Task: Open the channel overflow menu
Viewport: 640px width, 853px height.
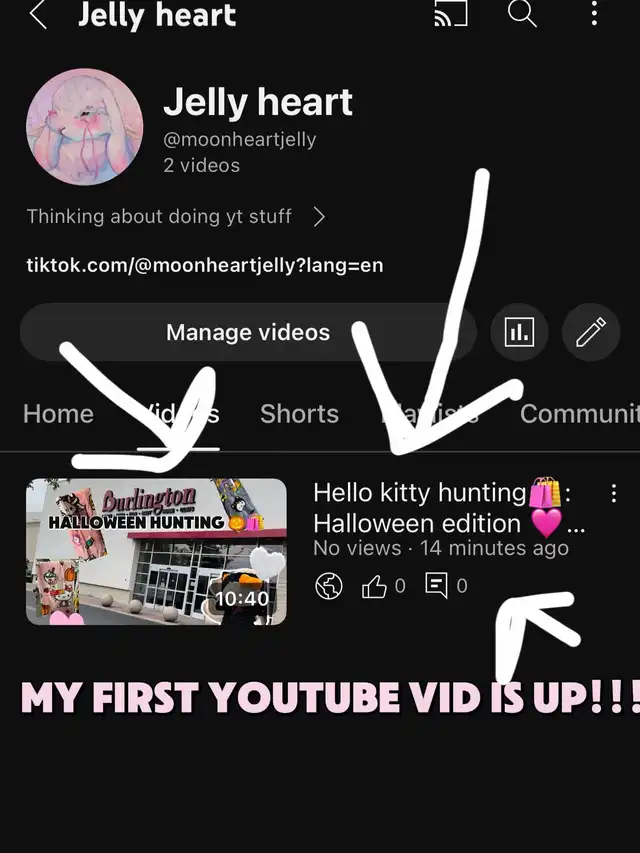Action: (594, 14)
